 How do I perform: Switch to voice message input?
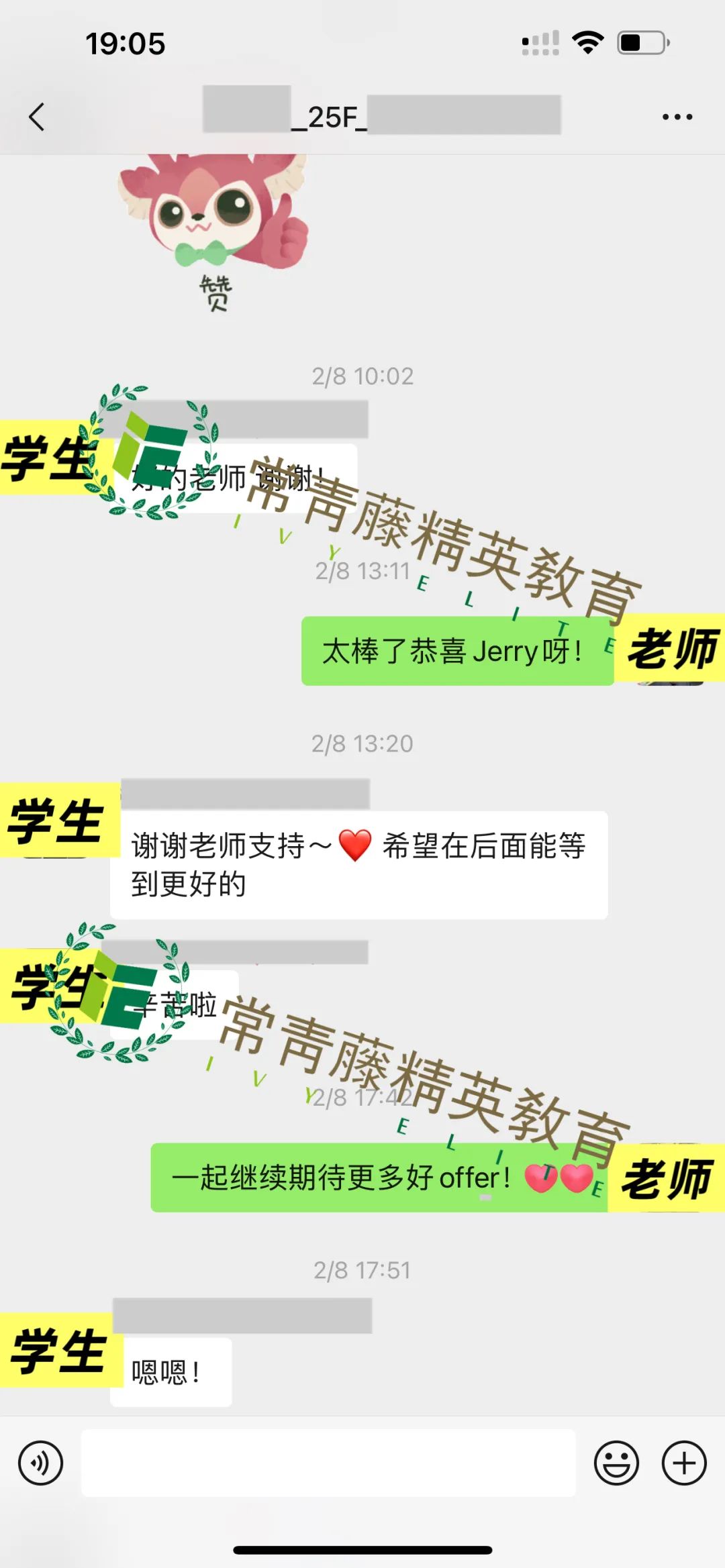pos(41,1463)
